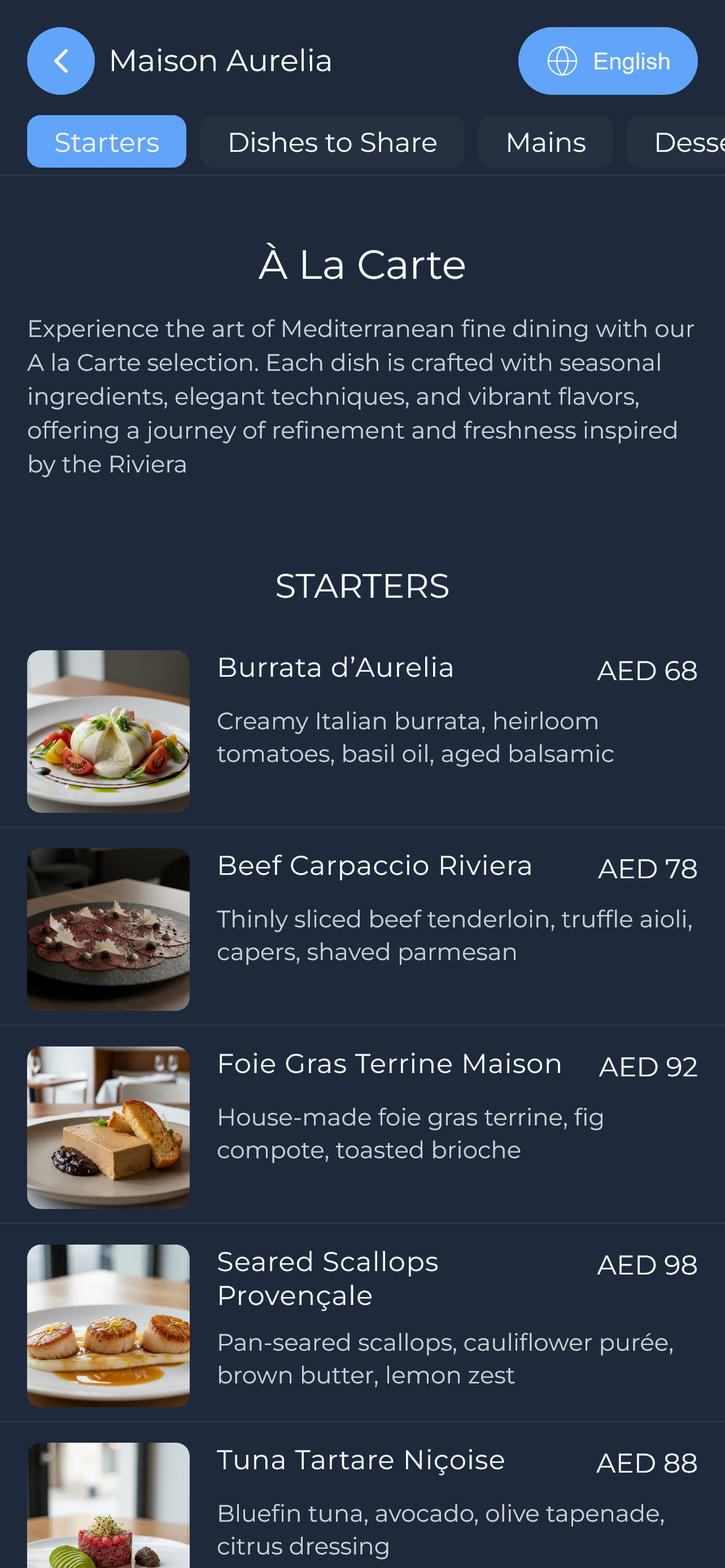Viewport: 725px width, 1568px height.
Task: View Beef Carpaccio Riviera details
Action: [362, 928]
